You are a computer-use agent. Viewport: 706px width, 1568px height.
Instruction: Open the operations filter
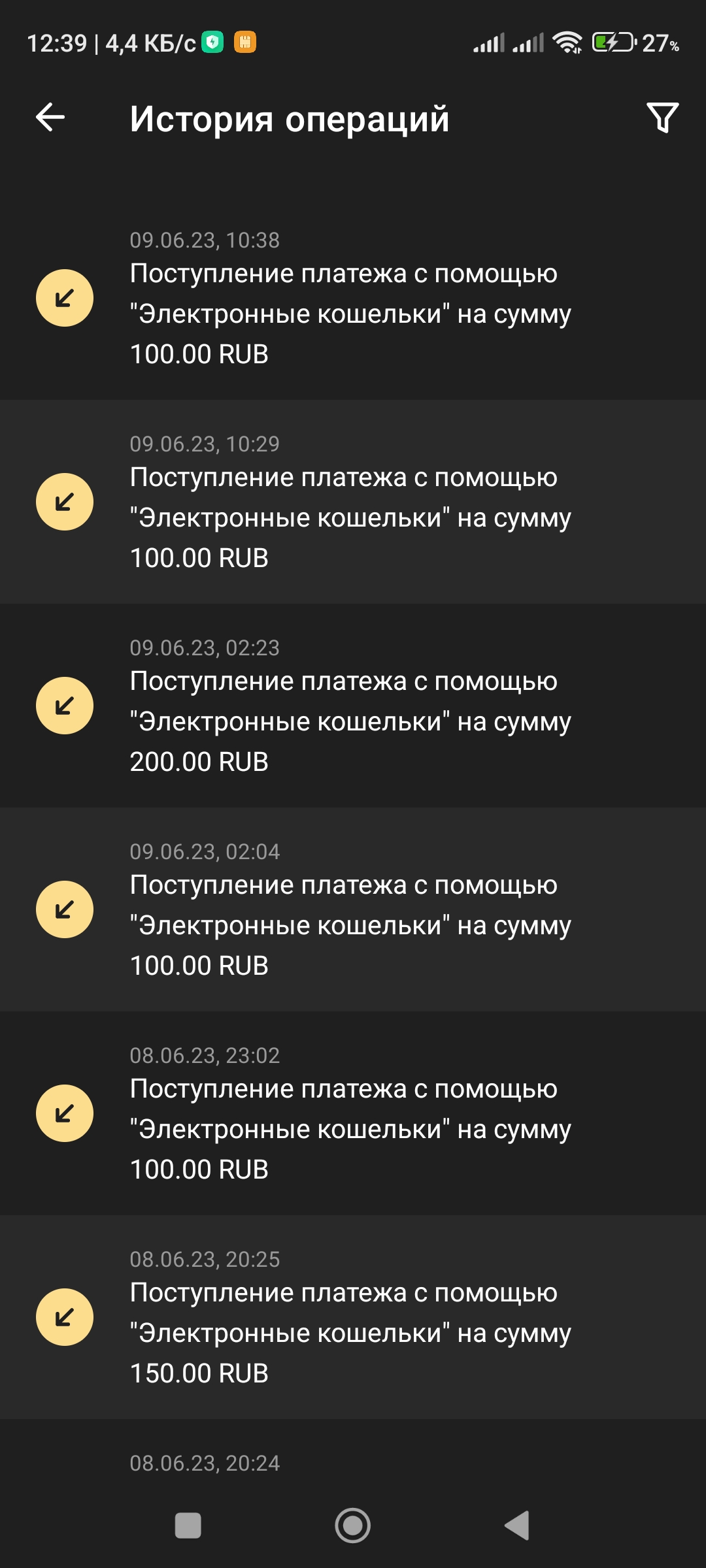coord(662,118)
